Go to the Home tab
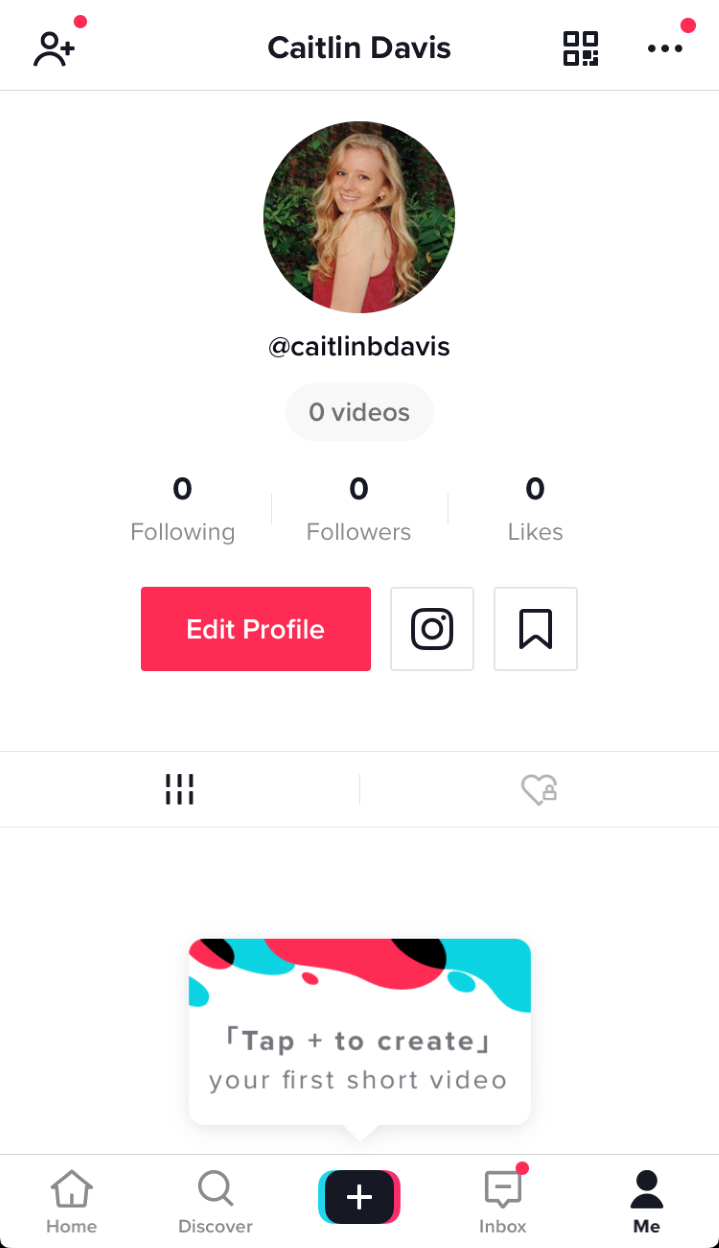This screenshot has width=719, height=1248. pyautogui.click(x=72, y=1202)
